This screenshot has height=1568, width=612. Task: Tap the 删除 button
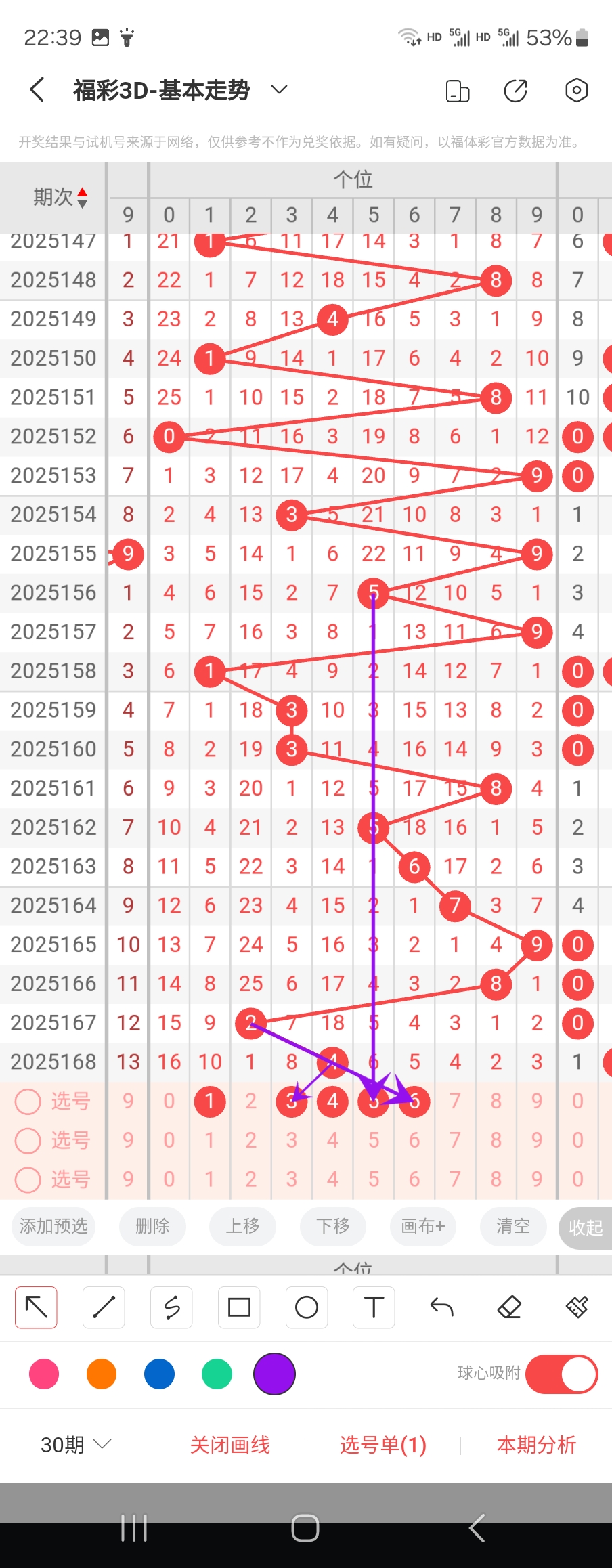[x=152, y=1226]
